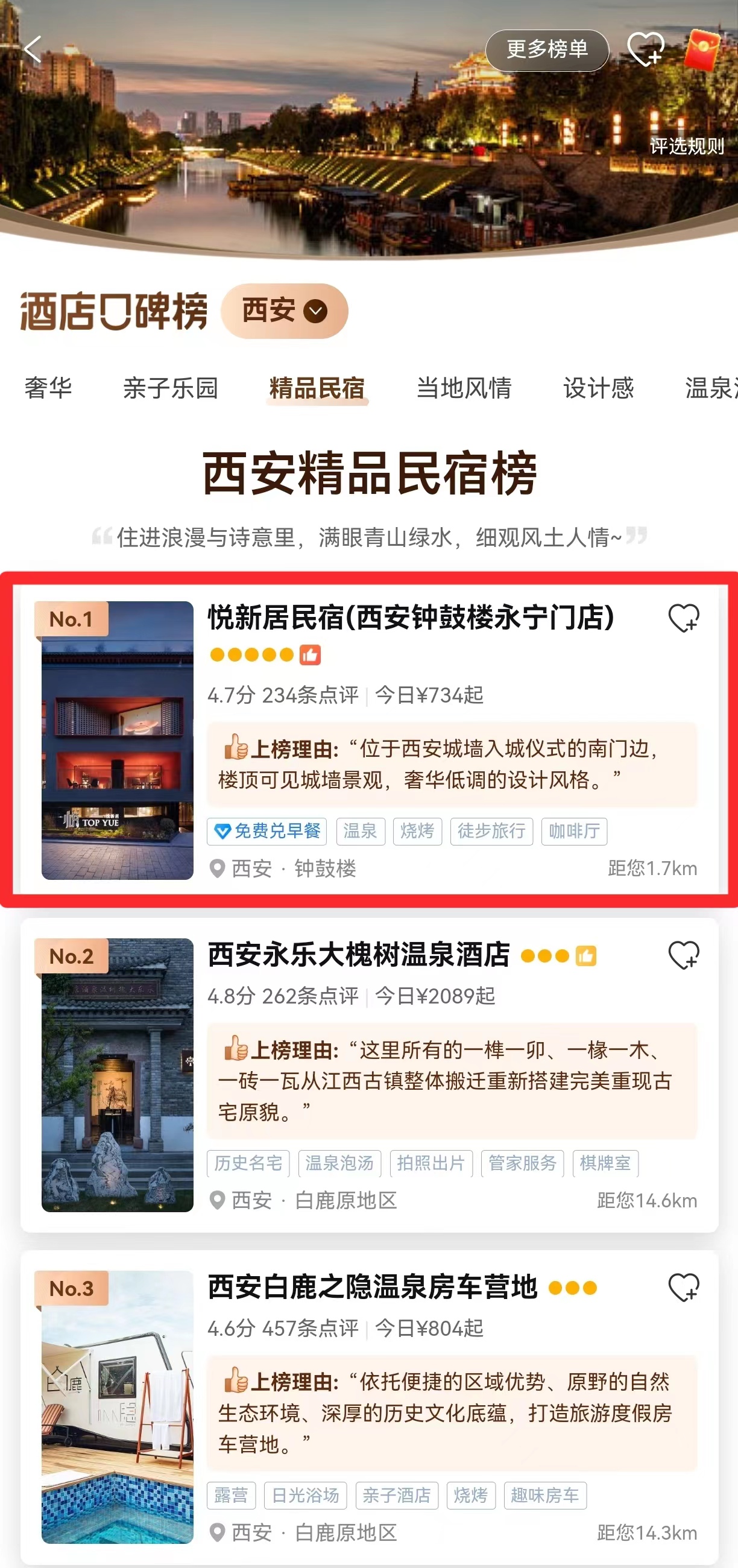The width and height of the screenshot is (738, 1568).
Task: Open the red envelope icon
Action: tap(701, 50)
